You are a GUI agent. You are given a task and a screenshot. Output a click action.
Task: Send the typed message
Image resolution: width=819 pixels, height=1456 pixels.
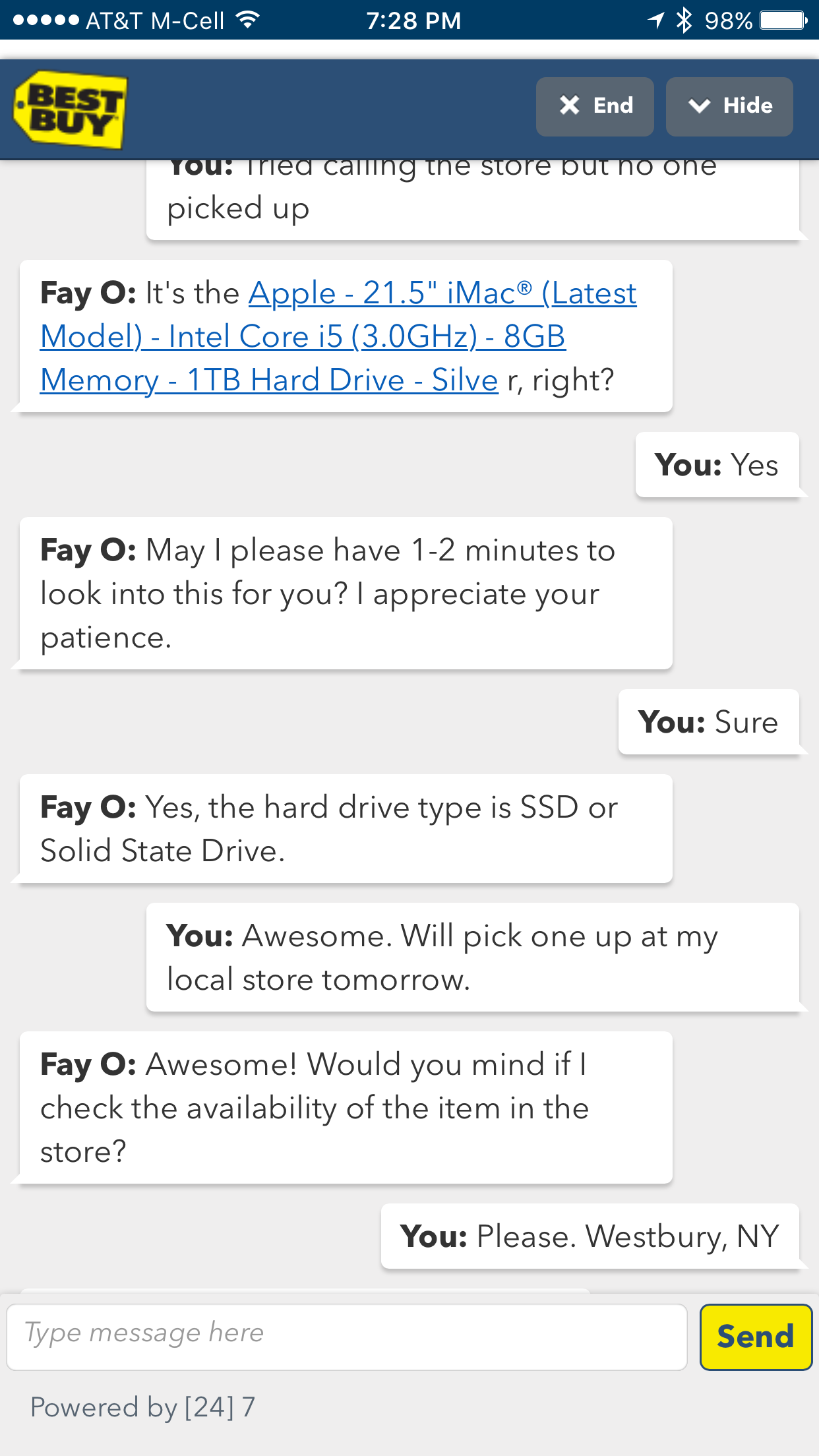point(756,1337)
